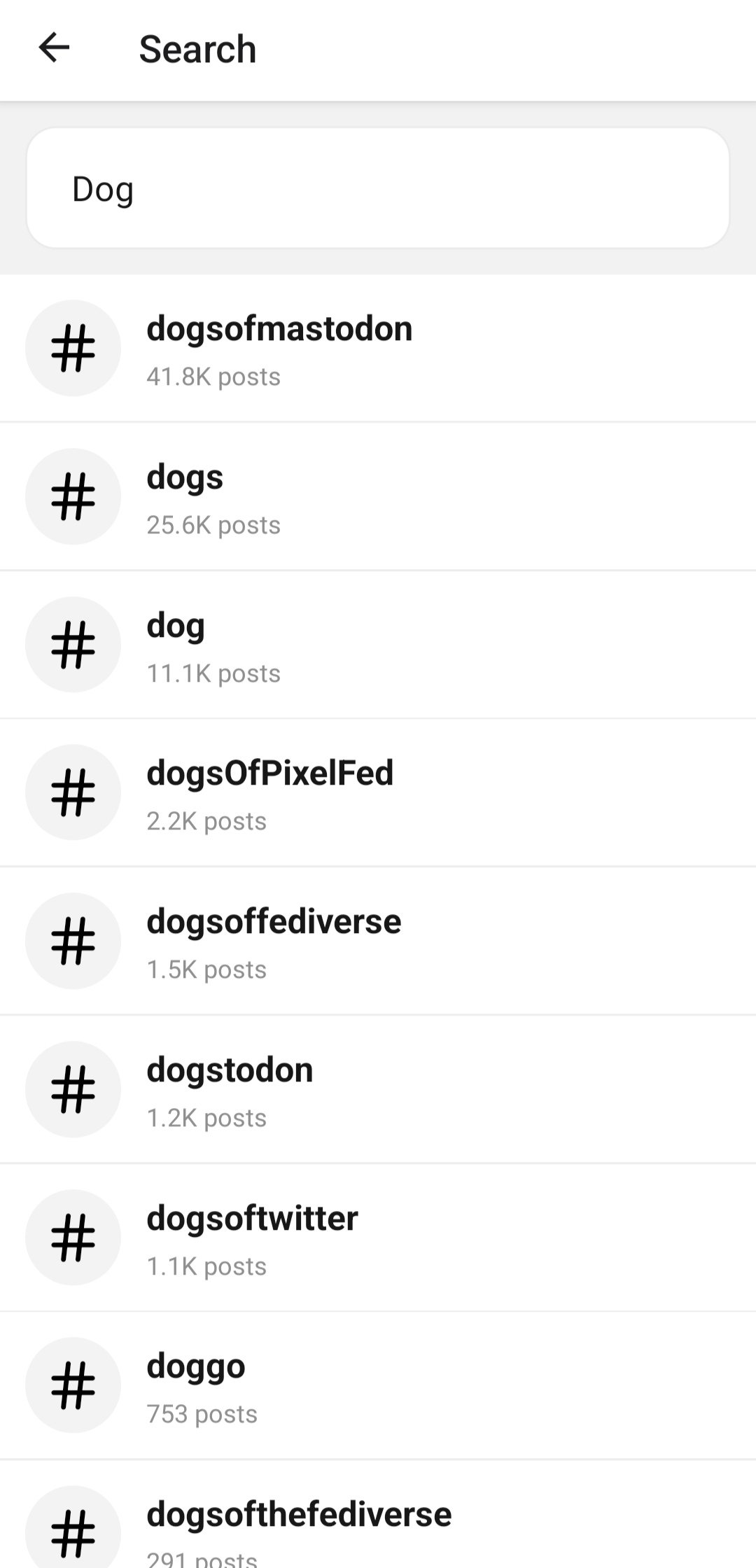Viewport: 756px width, 1568px height.
Task: View the dogsOfPixelFed hashtag
Action: pyautogui.click(x=269, y=793)
